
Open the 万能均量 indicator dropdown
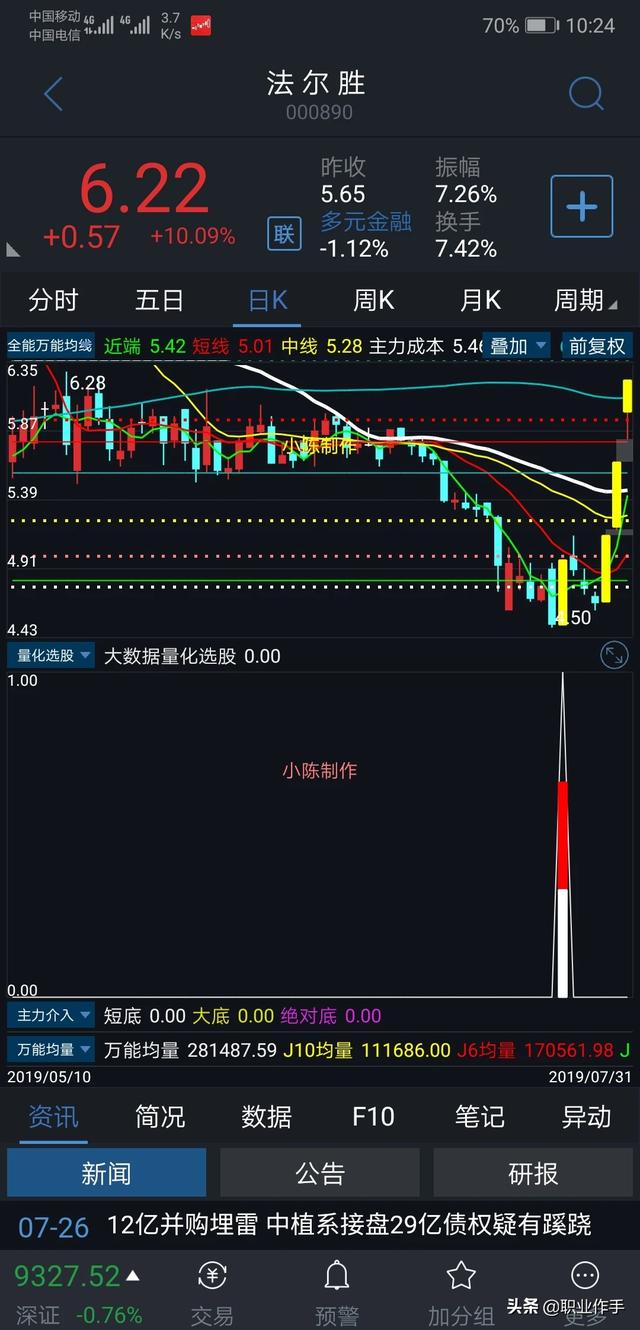pyautogui.click(x=50, y=1049)
